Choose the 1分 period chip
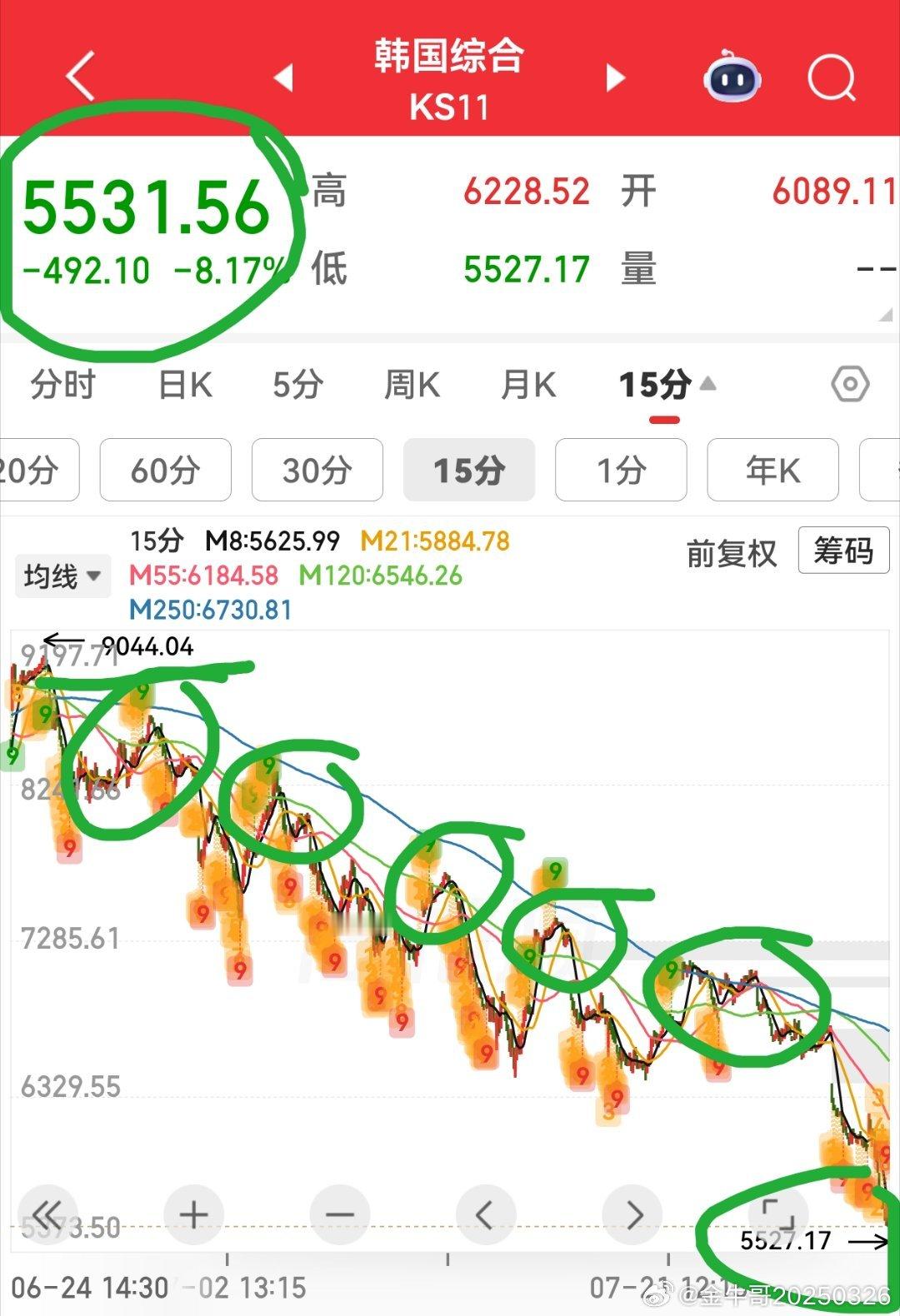The image size is (900, 1316). pos(621,471)
